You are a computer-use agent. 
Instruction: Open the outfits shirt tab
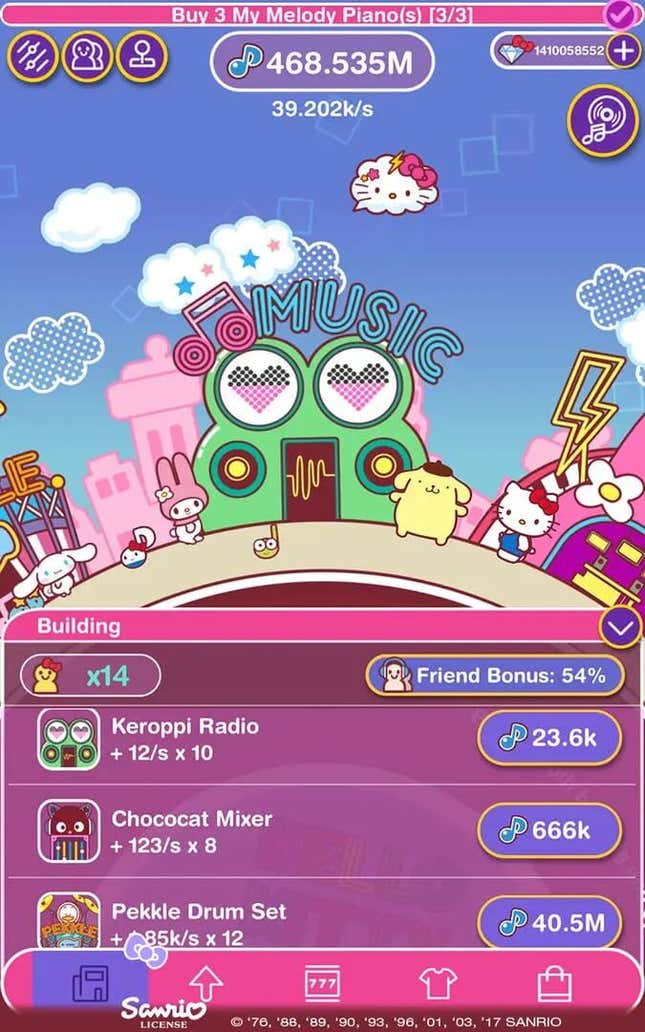click(x=438, y=983)
